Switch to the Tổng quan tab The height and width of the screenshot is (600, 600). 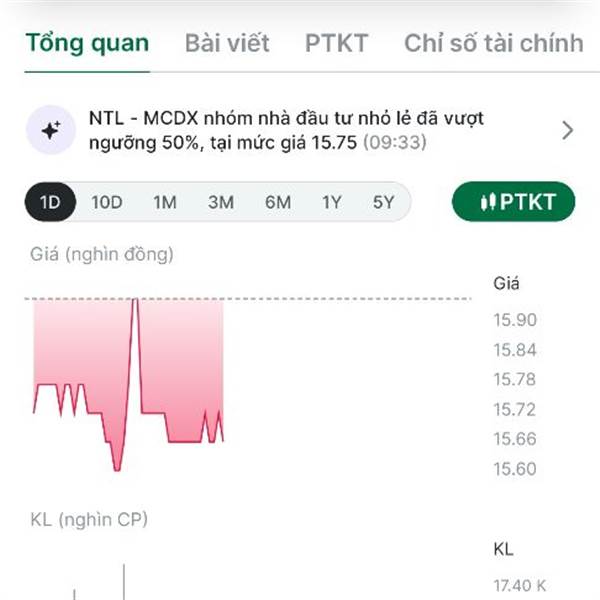(x=87, y=43)
